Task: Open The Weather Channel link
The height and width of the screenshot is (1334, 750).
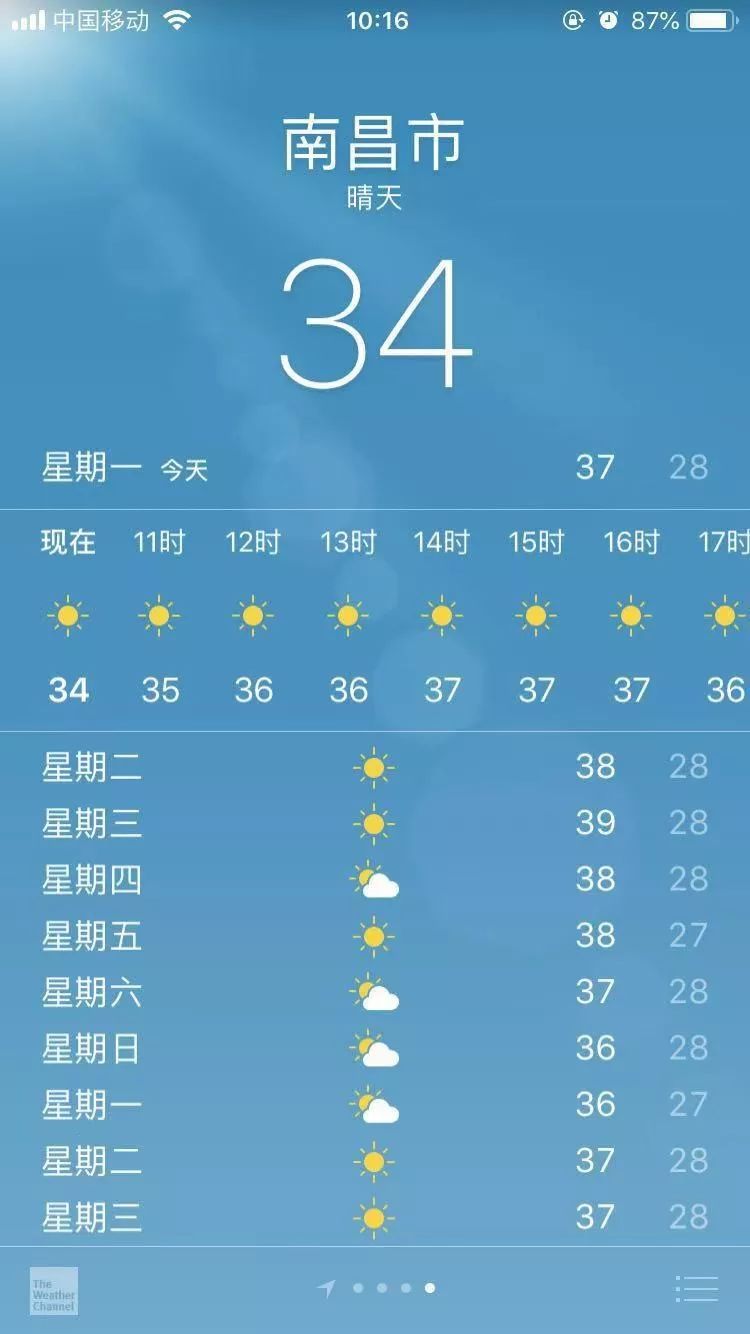Action: point(53,1290)
